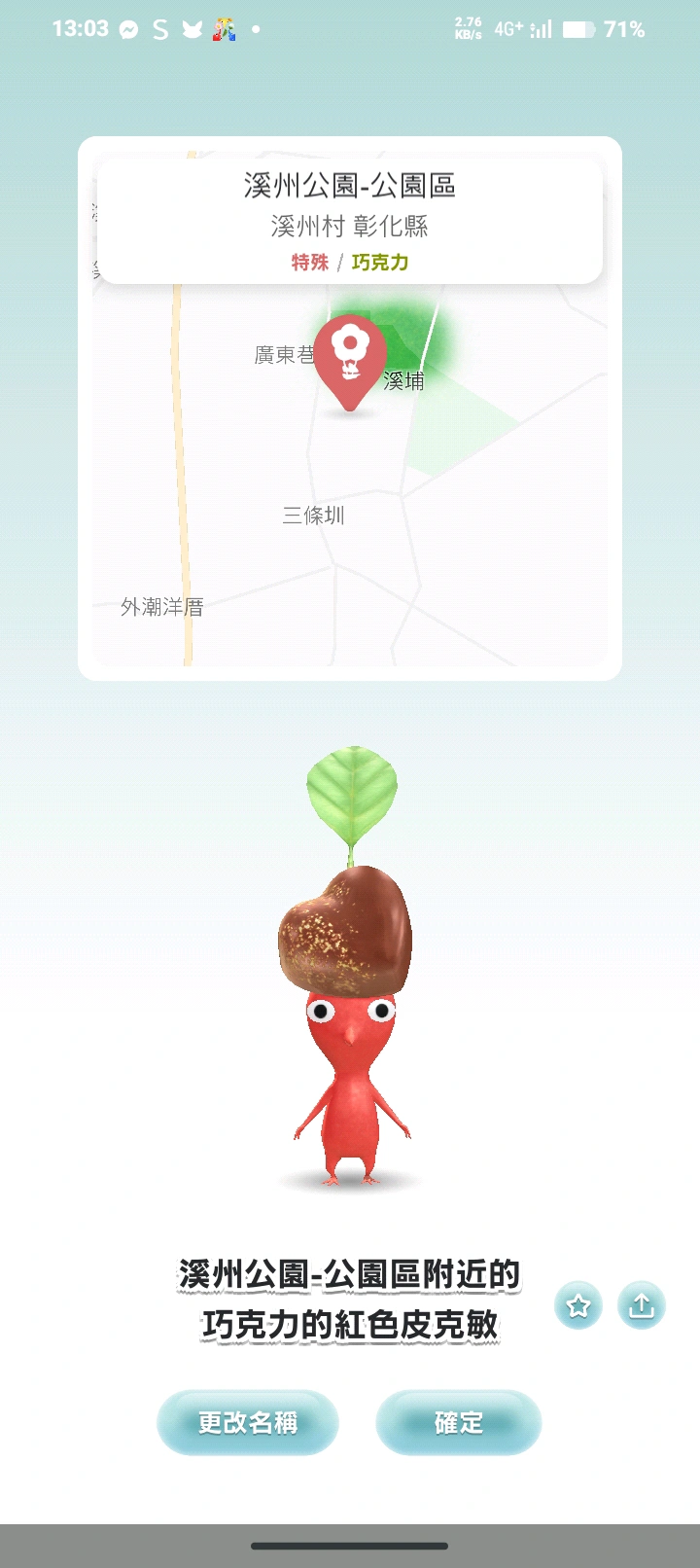Tap the 更改名稱 rename button

tap(247, 1423)
